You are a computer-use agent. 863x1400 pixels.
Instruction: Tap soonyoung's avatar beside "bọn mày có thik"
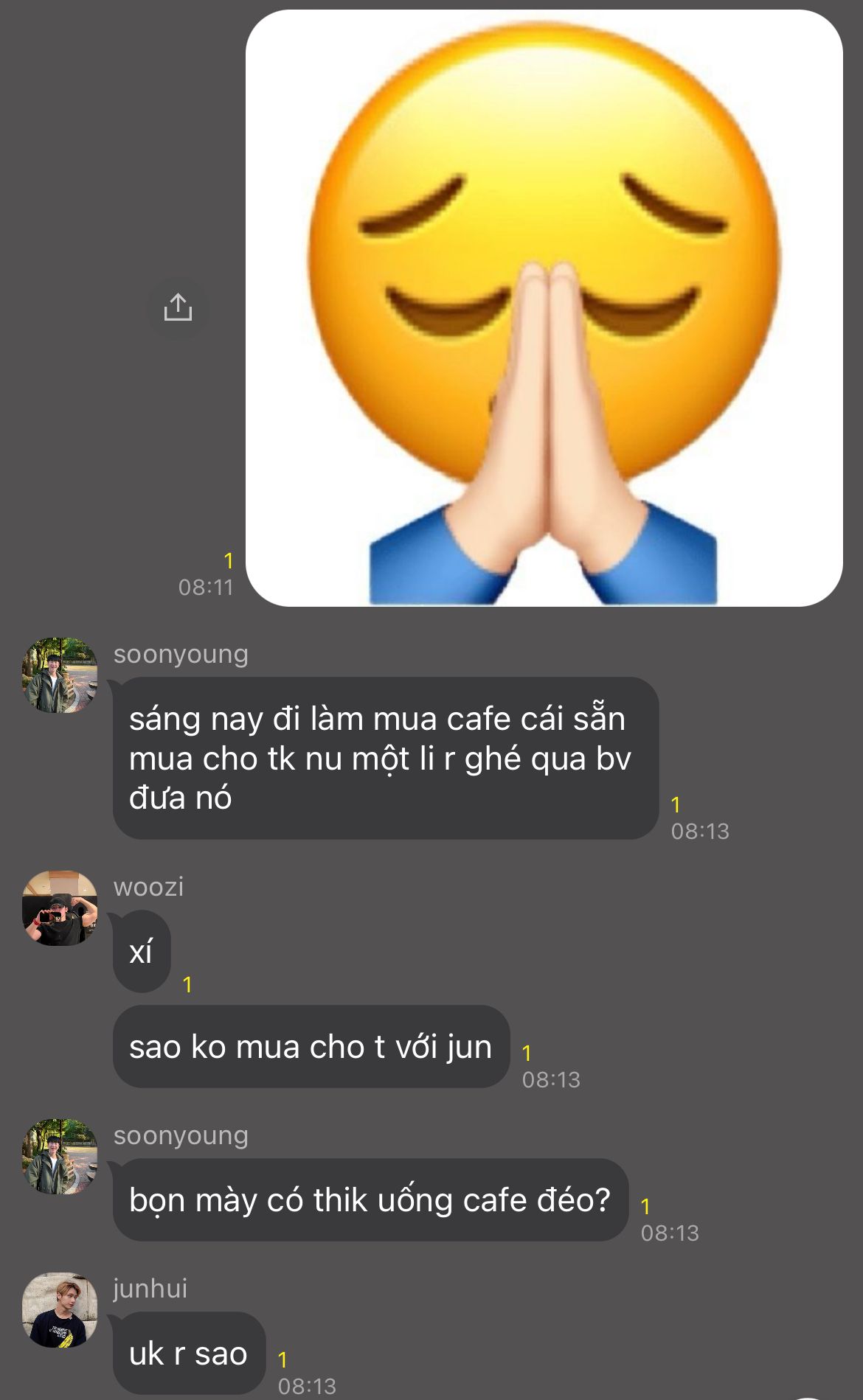60,1157
